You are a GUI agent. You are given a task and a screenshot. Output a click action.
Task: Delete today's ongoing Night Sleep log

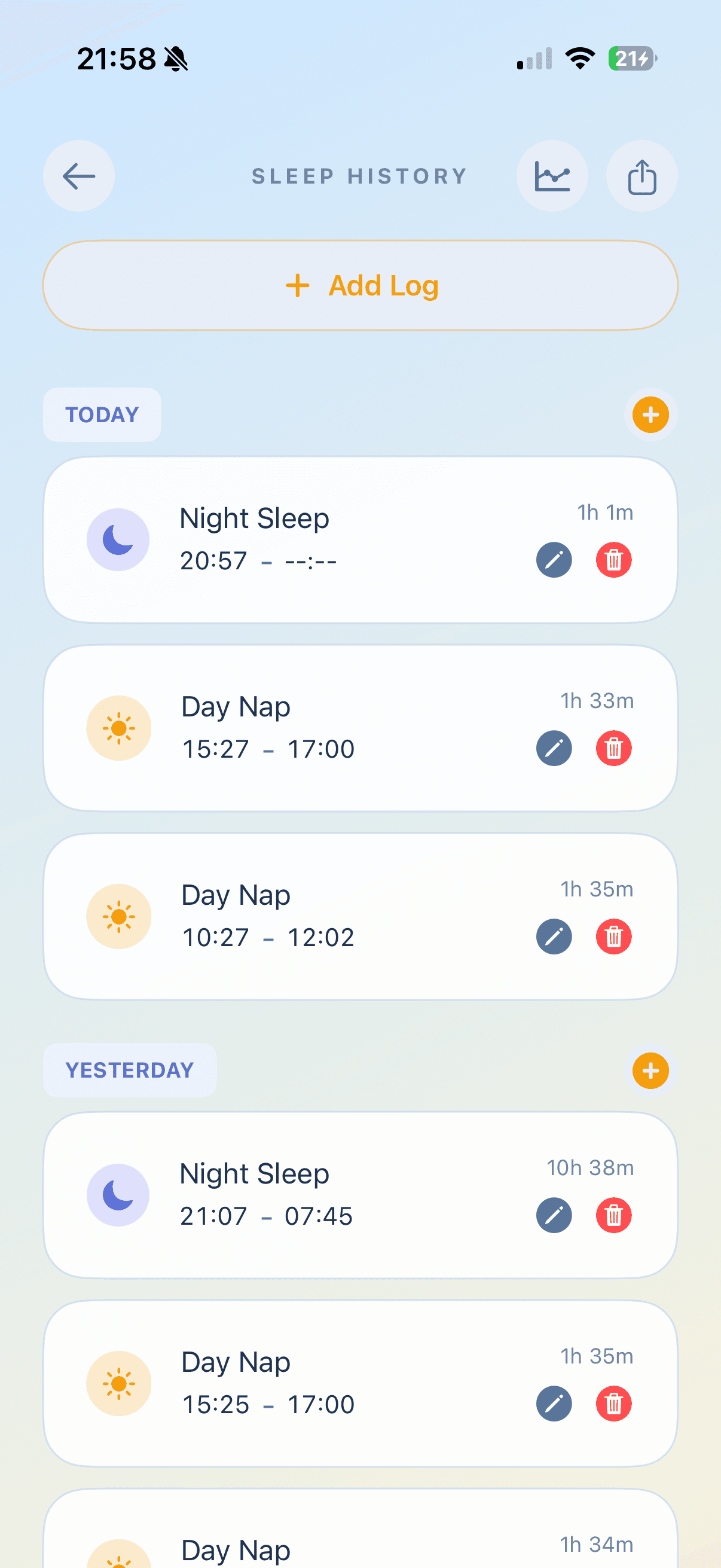pos(613,560)
